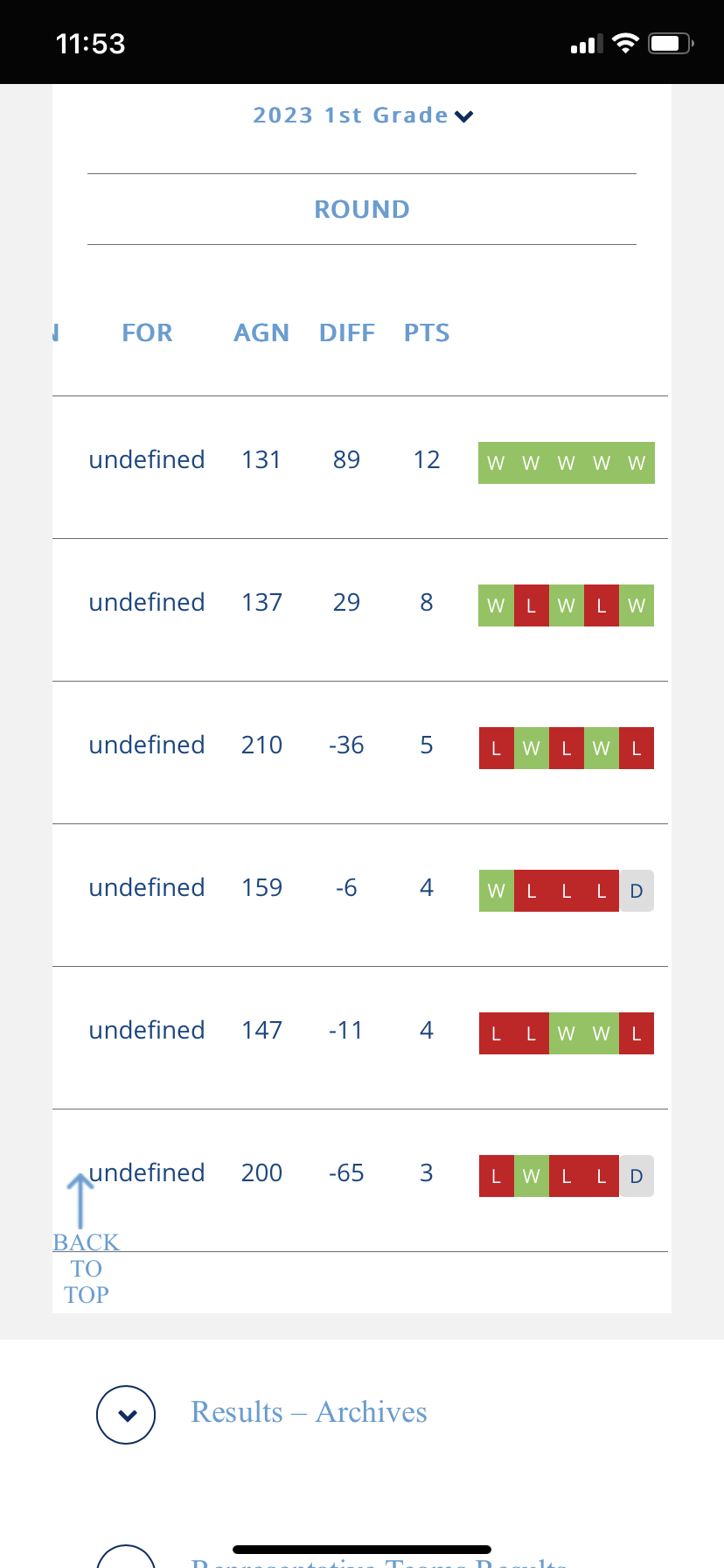This screenshot has width=724, height=1568.
Task: Open the 2023 1st Grade dropdown
Action: coord(362,115)
